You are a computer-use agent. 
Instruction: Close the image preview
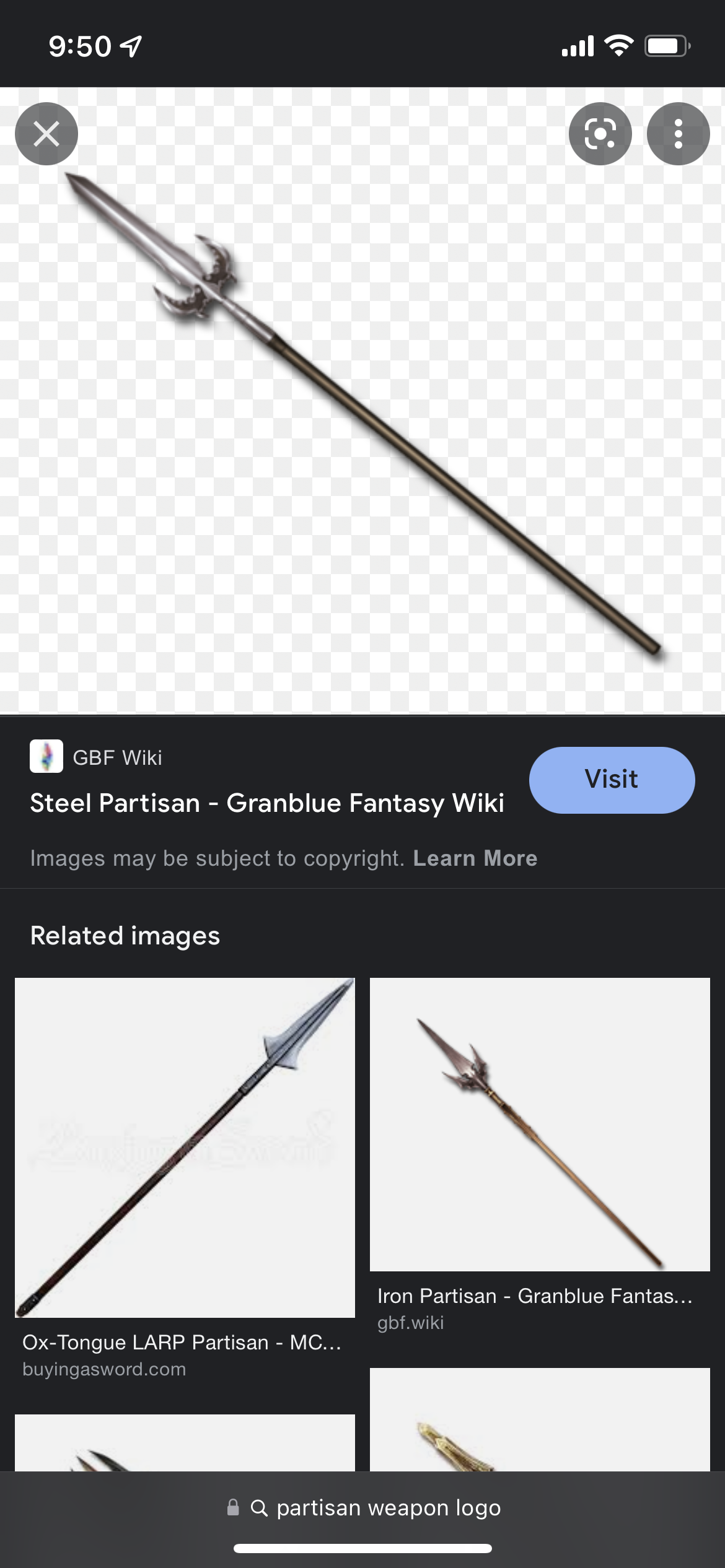(x=46, y=134)
